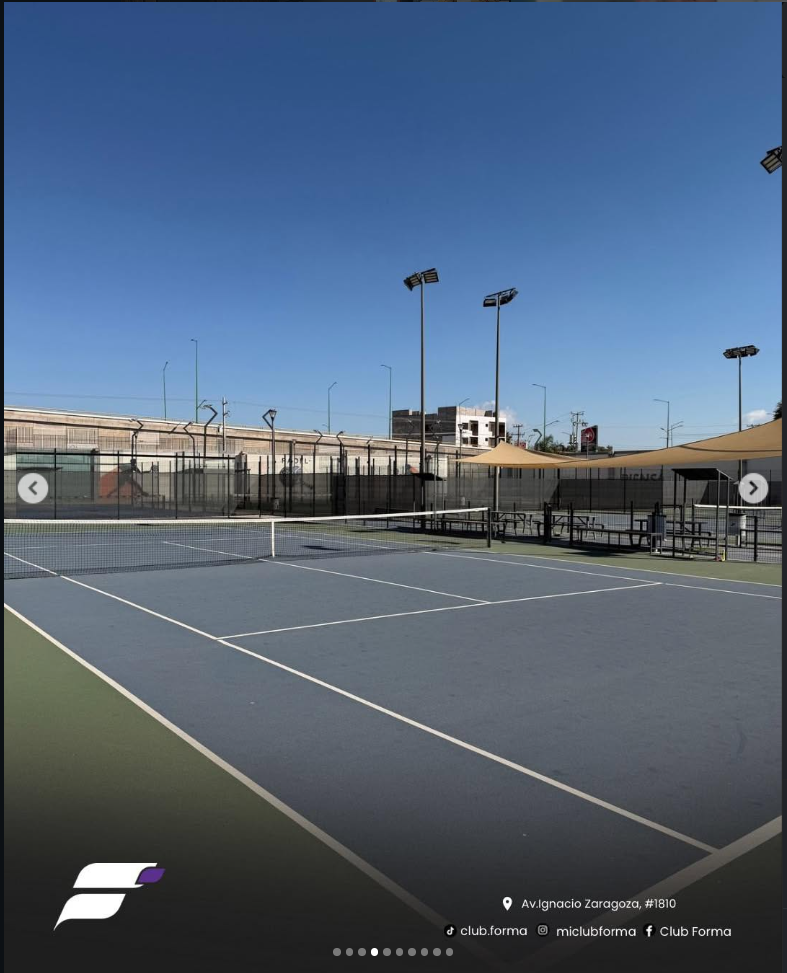The image size is (787, 973).
Task: Advance to the next carousel photo
Action: 753,488
